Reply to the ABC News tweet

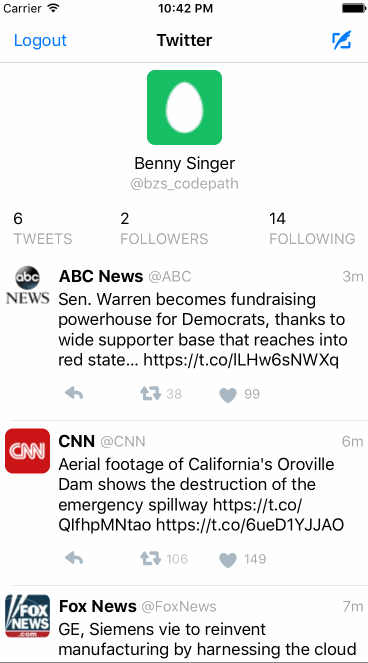(x=74, y=394)
